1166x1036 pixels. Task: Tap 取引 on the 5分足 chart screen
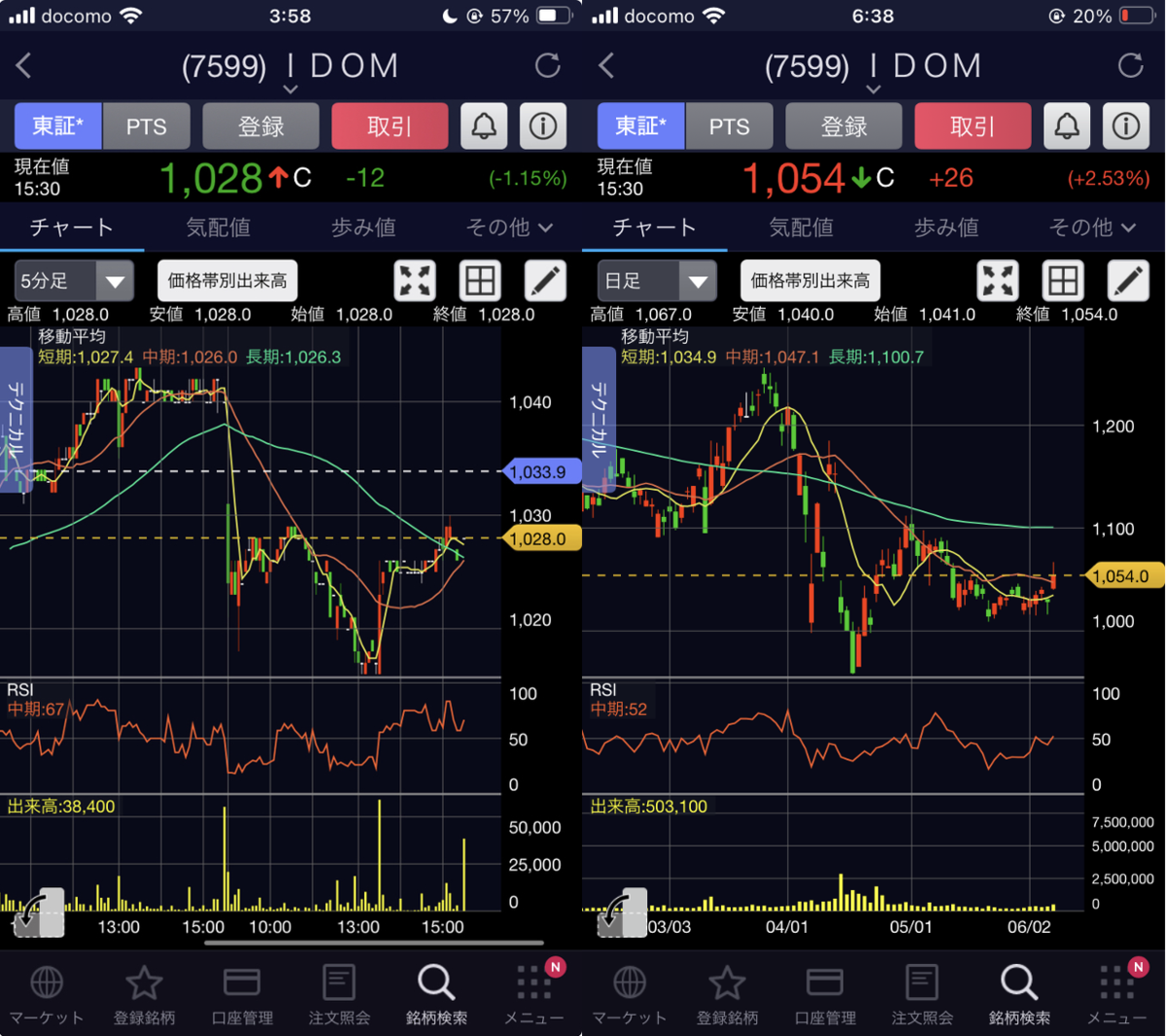point(390,126)
